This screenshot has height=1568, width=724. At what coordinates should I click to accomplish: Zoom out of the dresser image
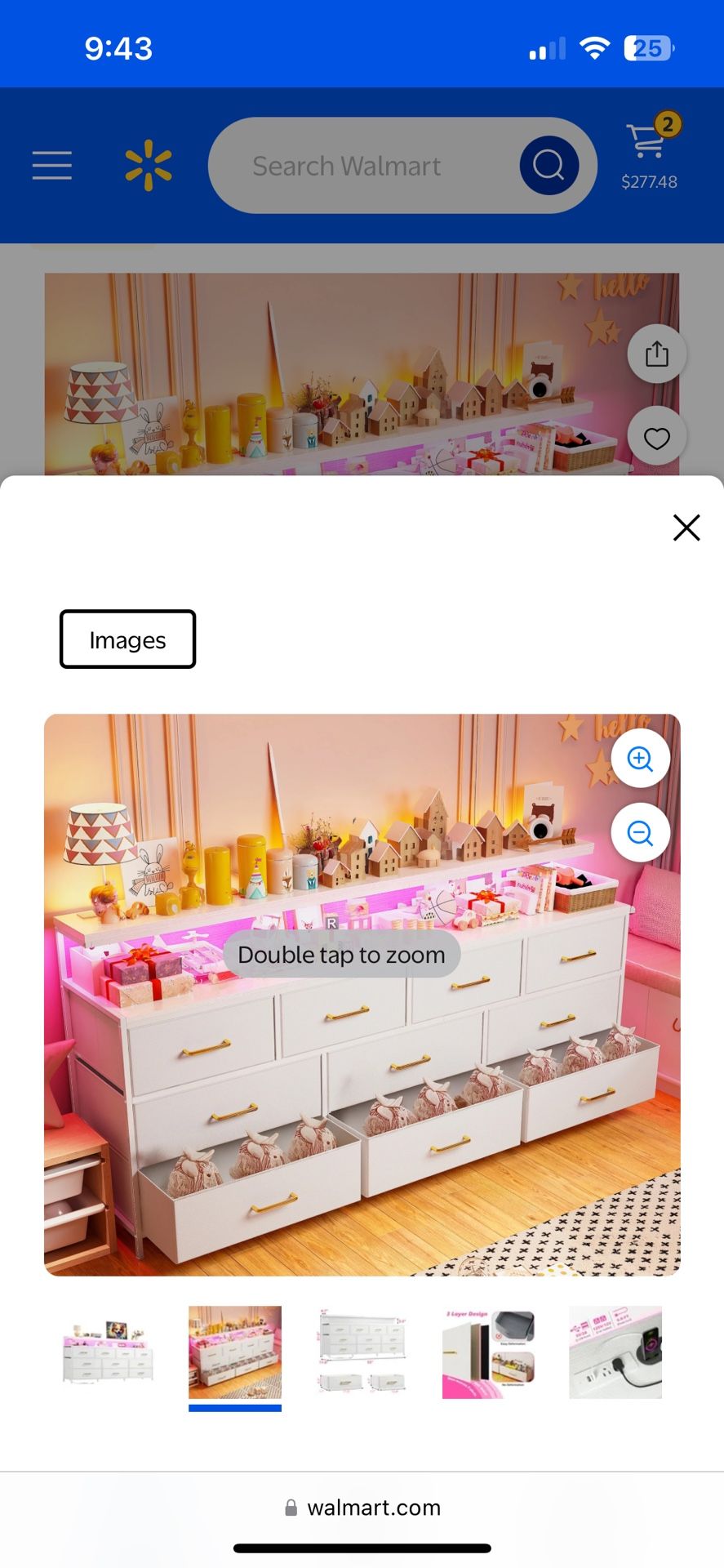pos(640,833)
